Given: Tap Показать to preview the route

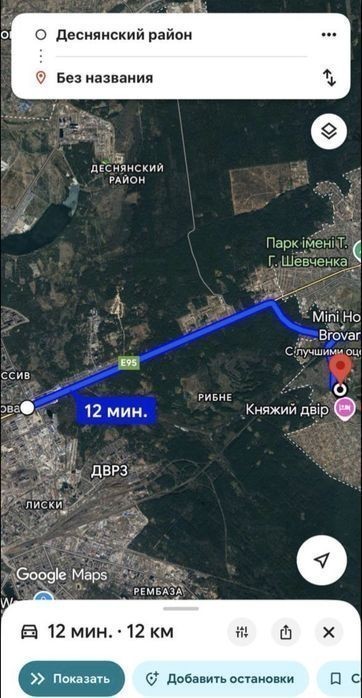Looking at the screenshot, I should click(71, 678).
